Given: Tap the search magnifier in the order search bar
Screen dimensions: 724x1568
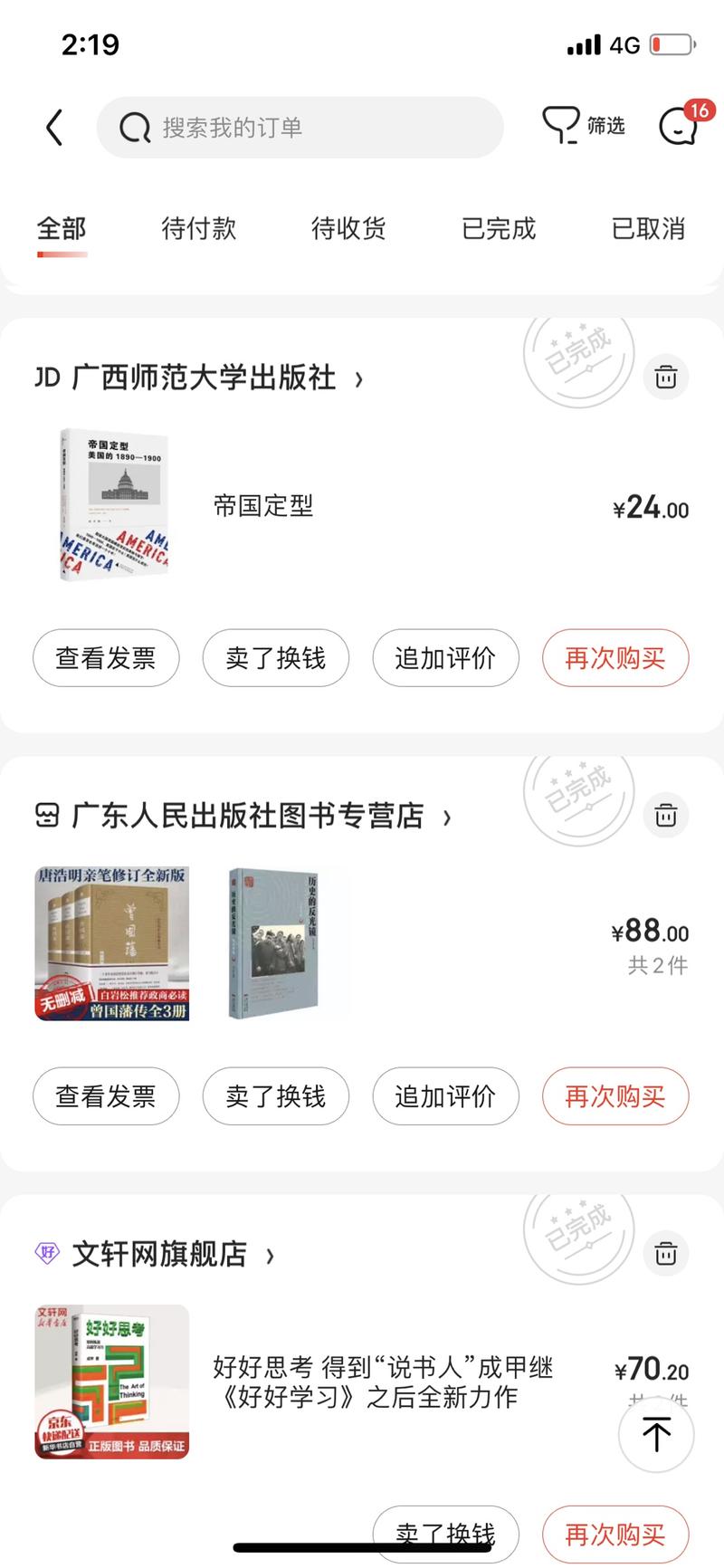Looking at the screenshot, I should (x=133, y=127).
